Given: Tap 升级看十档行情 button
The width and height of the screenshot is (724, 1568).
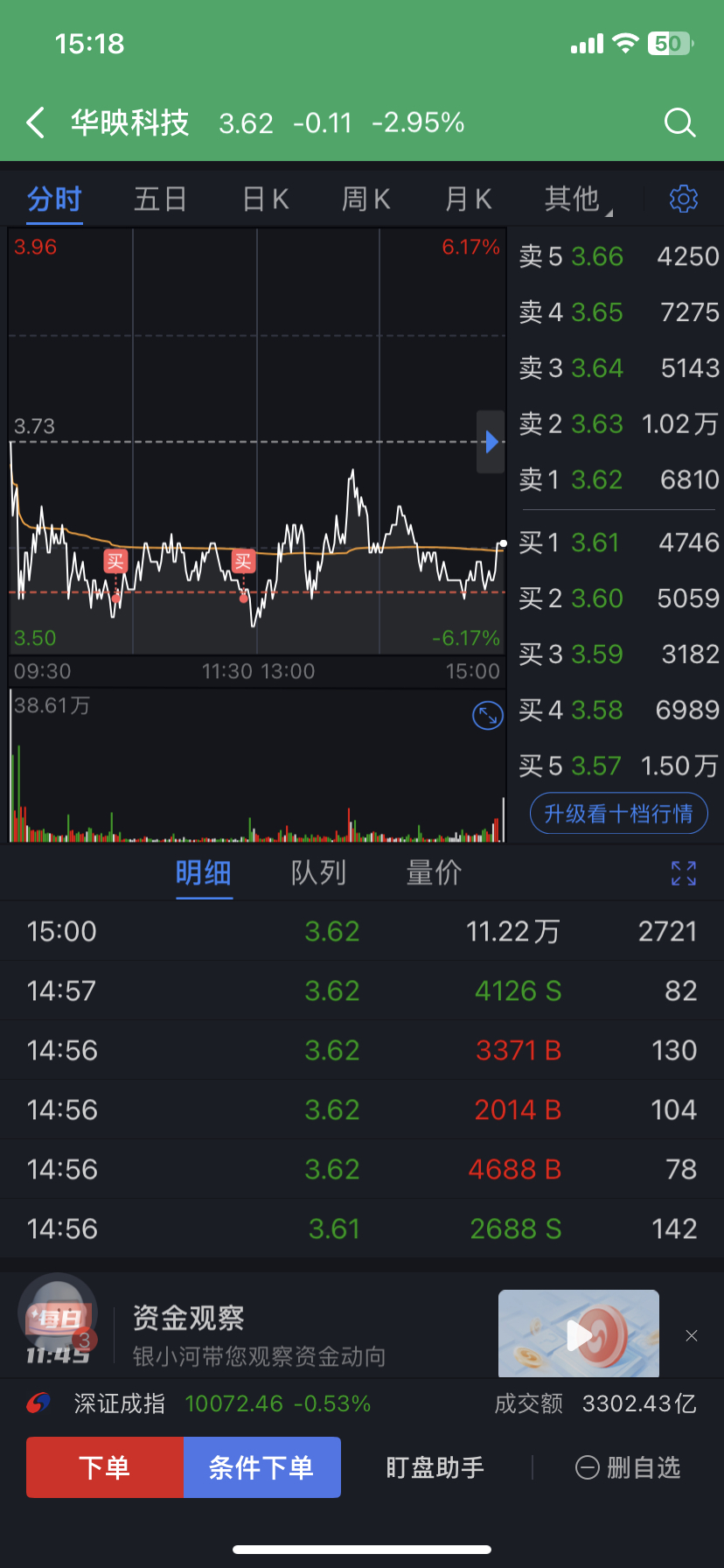Looking at the screenshot, I should [x=619, y=814].
